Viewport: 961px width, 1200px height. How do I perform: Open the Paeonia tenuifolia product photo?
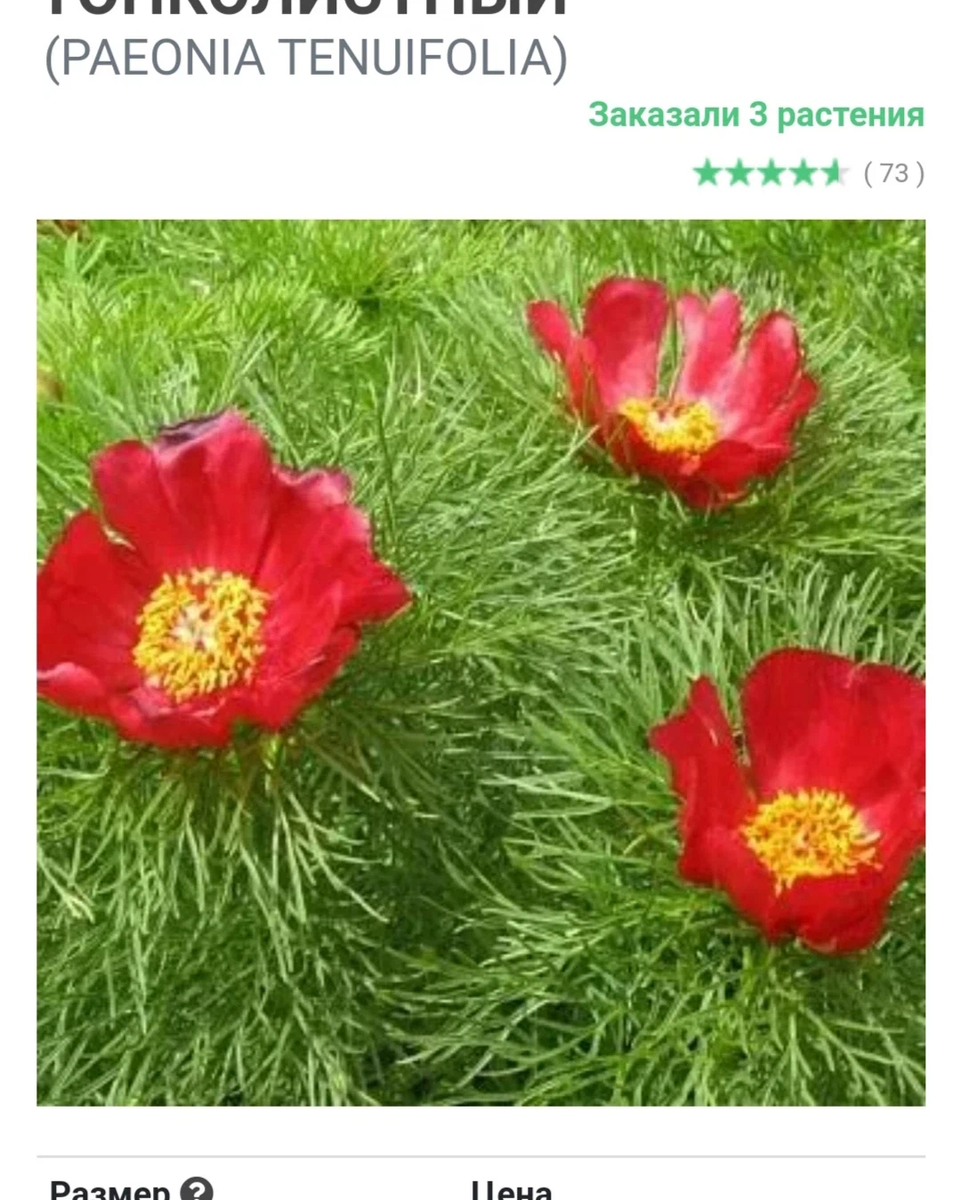click(480, 662)
